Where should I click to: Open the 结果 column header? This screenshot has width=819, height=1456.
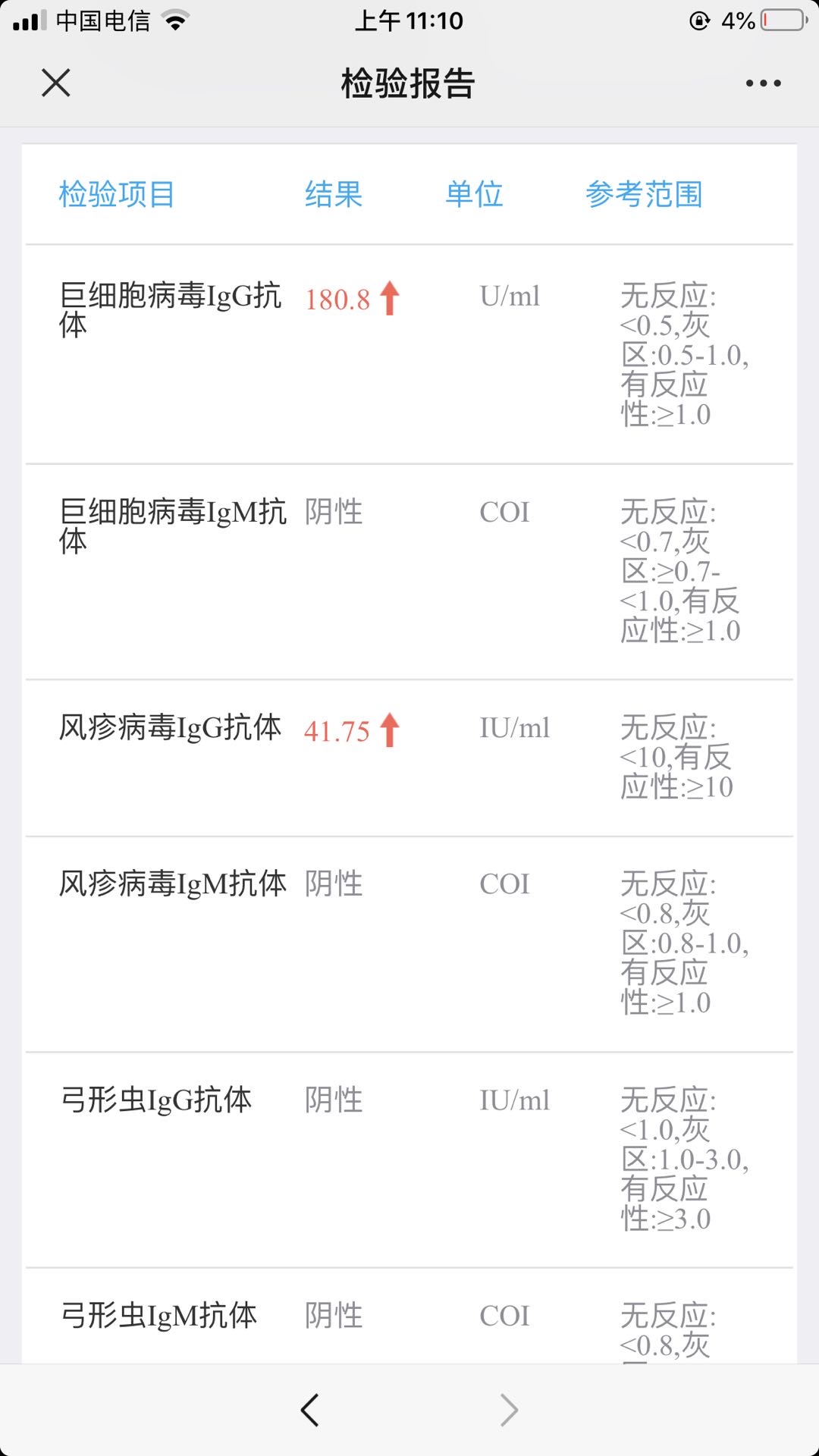coord(332,194)
